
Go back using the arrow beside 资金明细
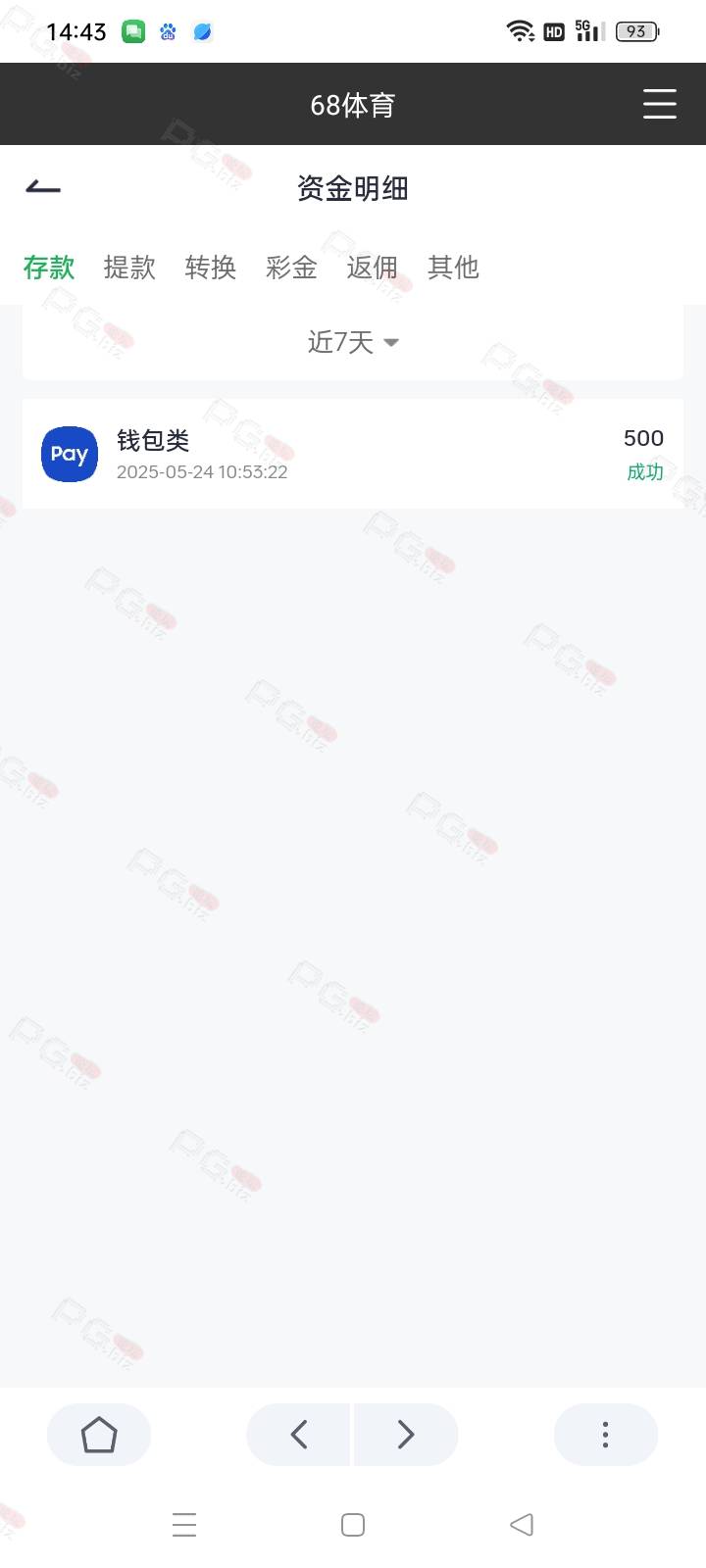43,187
